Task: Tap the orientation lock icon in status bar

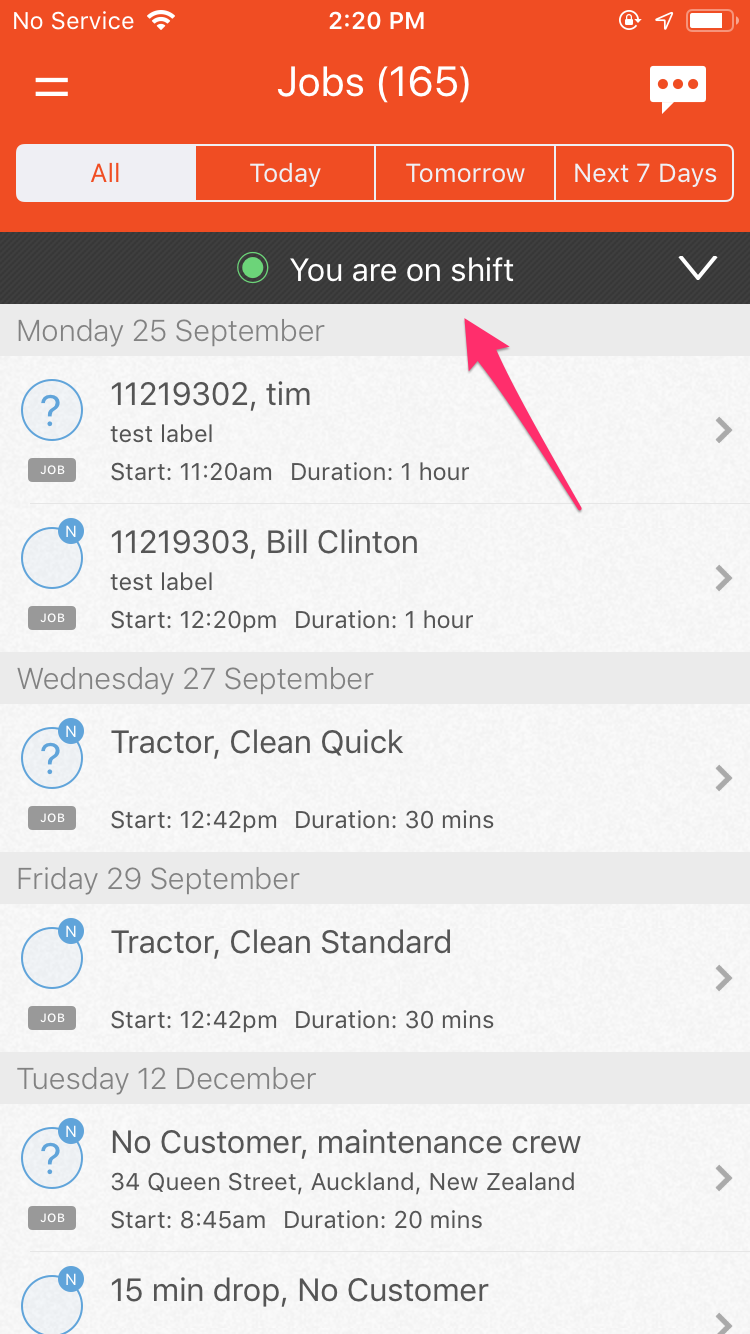Action: [x=629, y=20]
